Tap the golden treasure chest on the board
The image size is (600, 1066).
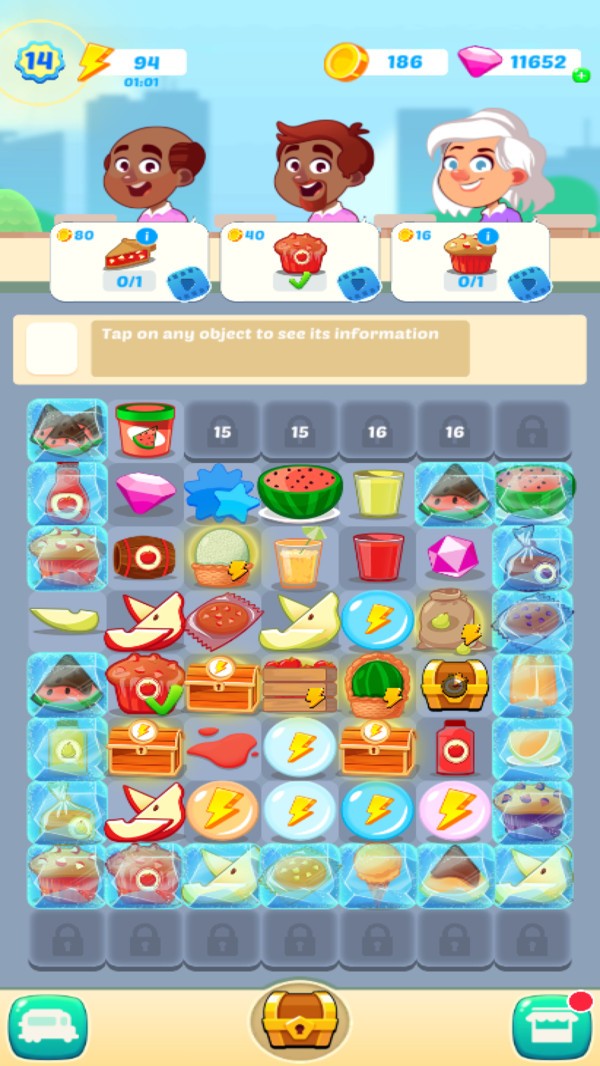[x=455, y=685]
